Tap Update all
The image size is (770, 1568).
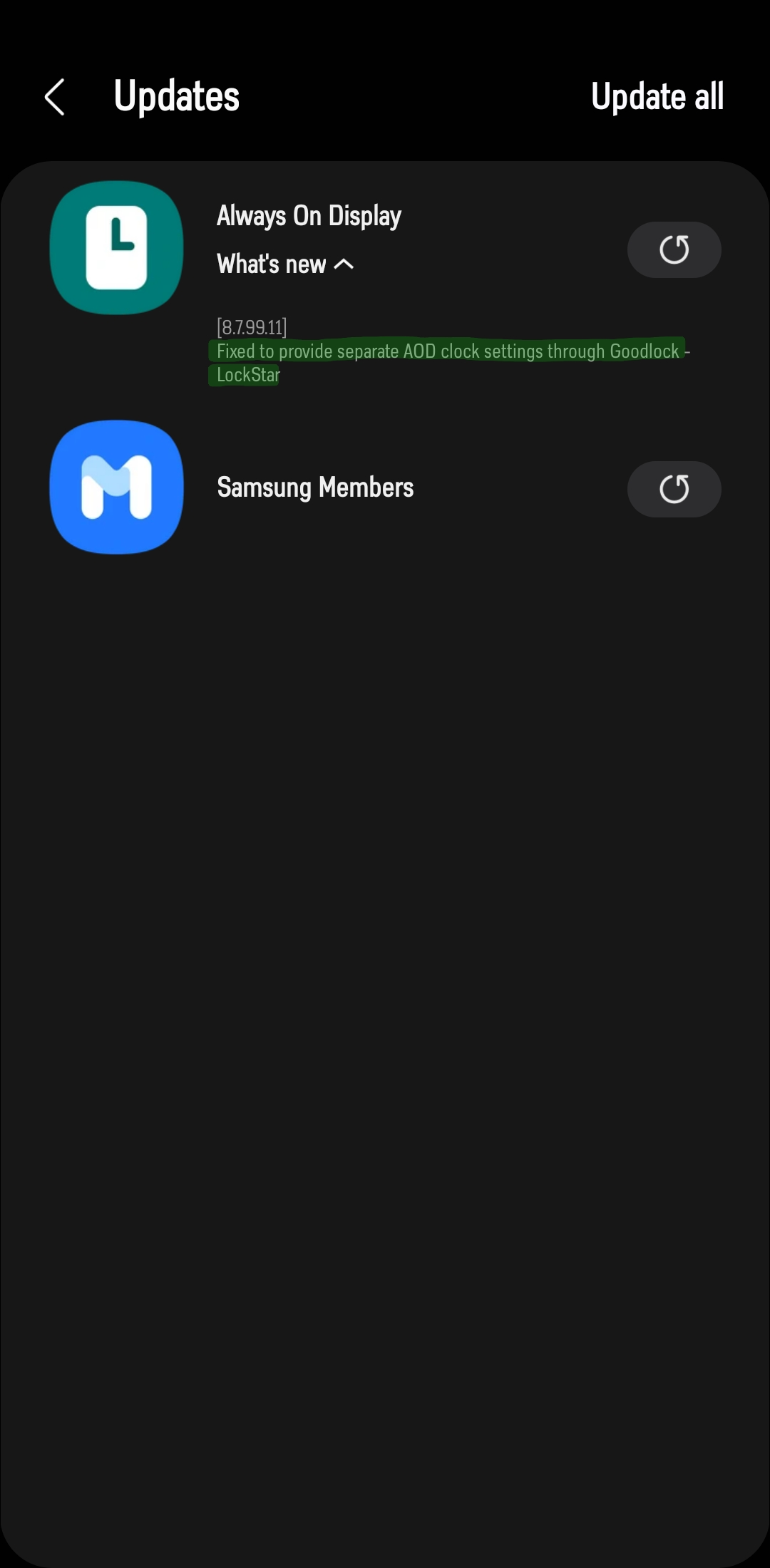coord(657,97)
